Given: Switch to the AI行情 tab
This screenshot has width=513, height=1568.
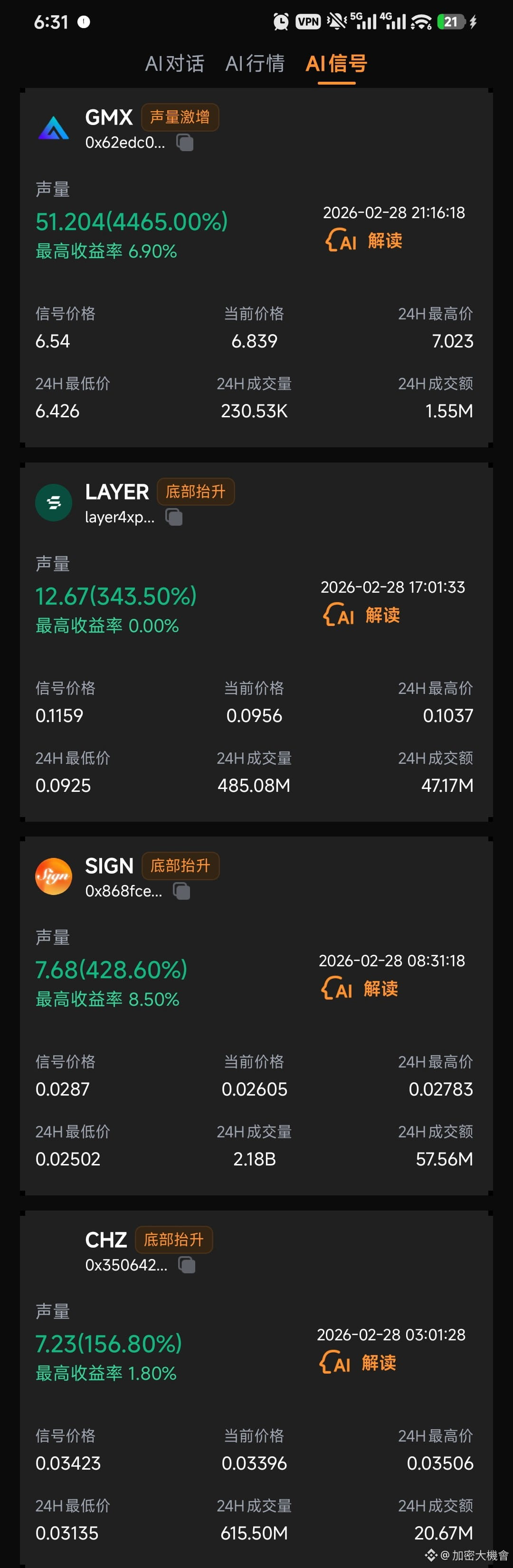Looking at the screenshot, I should [255, 63].
